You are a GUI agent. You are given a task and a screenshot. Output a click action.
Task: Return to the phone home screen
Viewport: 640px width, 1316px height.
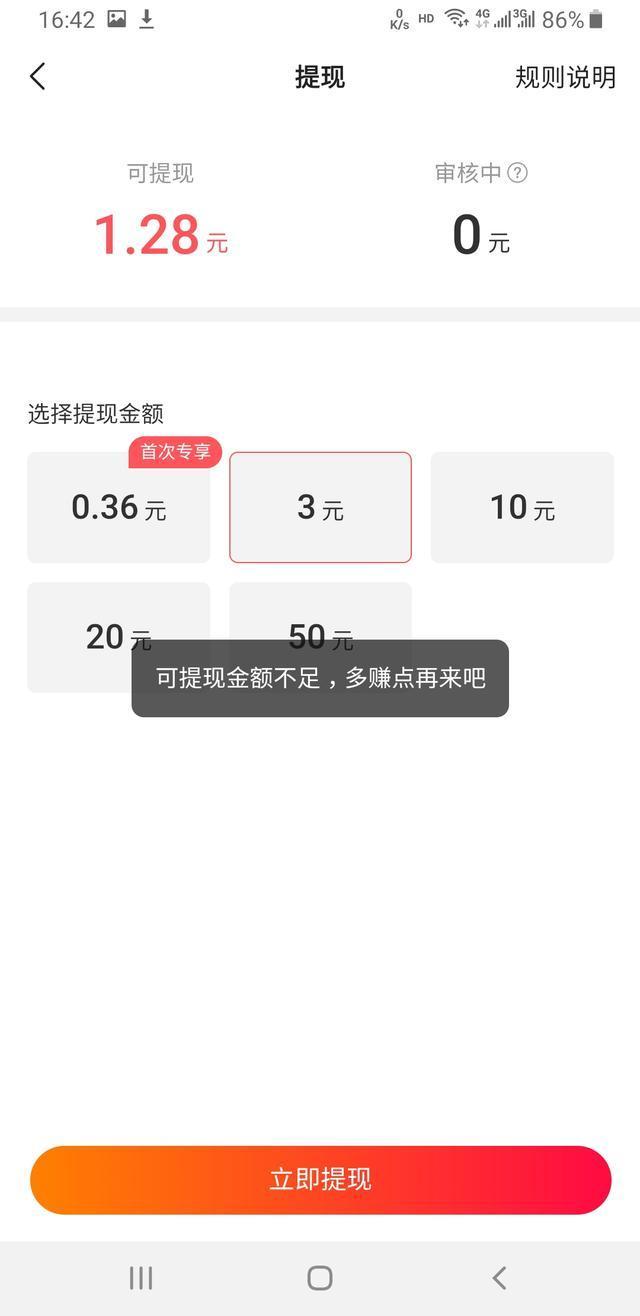pos(320,1277)
